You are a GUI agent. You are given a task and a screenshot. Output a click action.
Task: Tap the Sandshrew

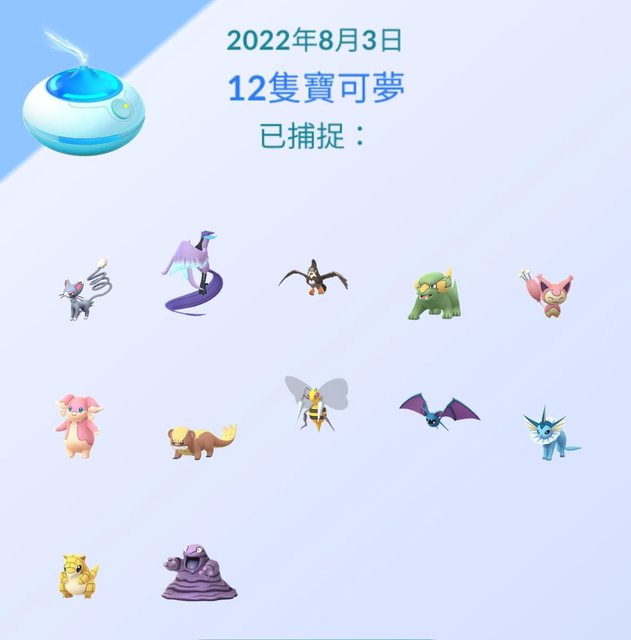coord(78,575)
